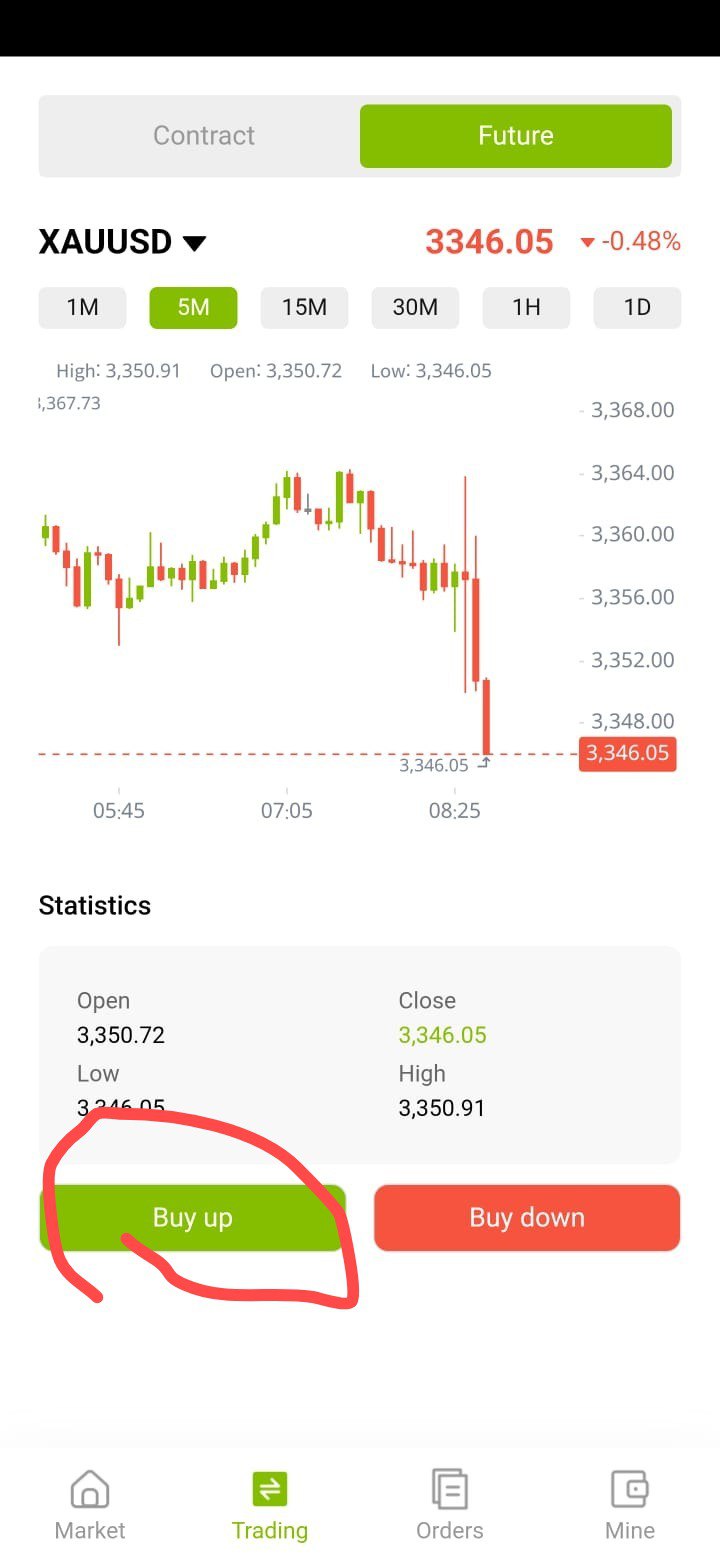The image size is (720, 1560).
Task: Open the XAUUSD symbol dropdown
Action: [x=122, y=242]
